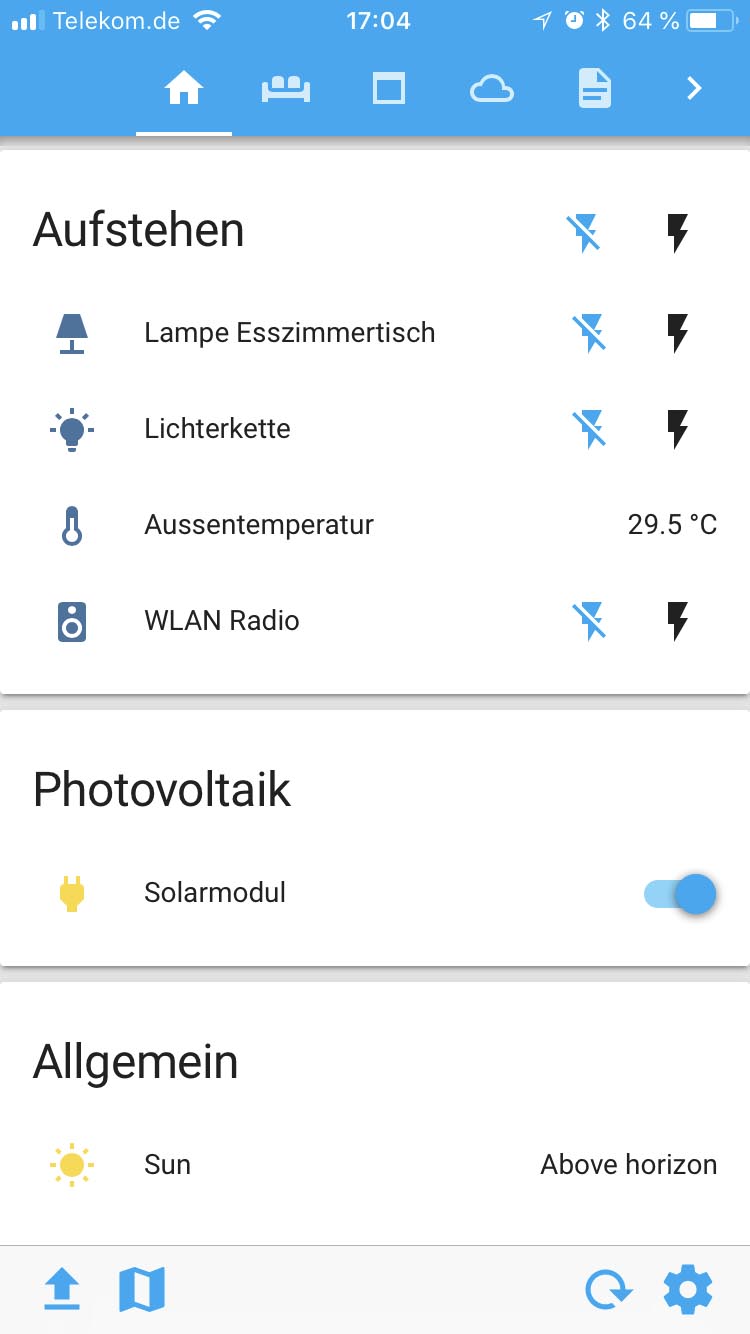Click the 29.5 °C temperature reading
Viewport: 750px width, 1334px height.
point(674,524)
